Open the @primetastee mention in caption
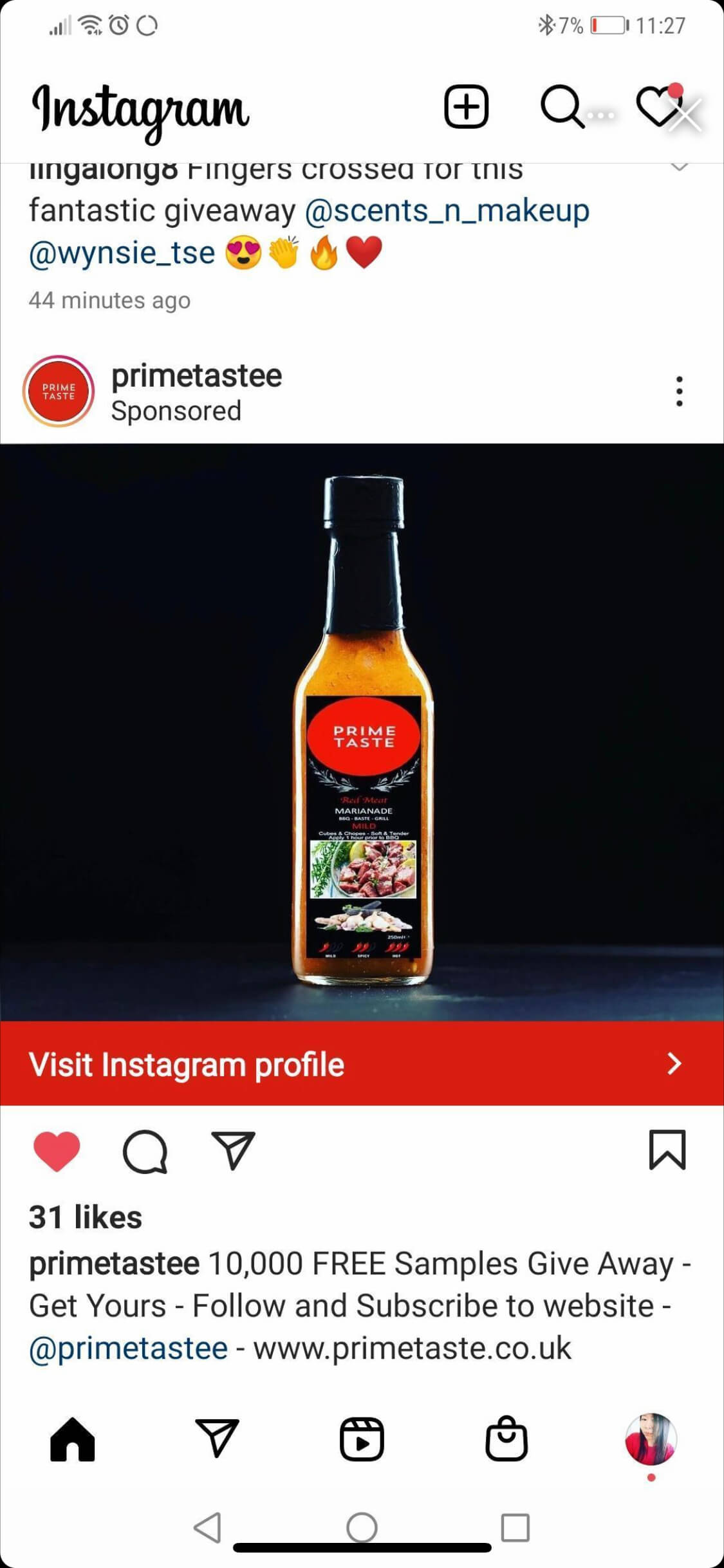The height and width of the screenshot is (1568, 724). click(x=128, y=1348)
